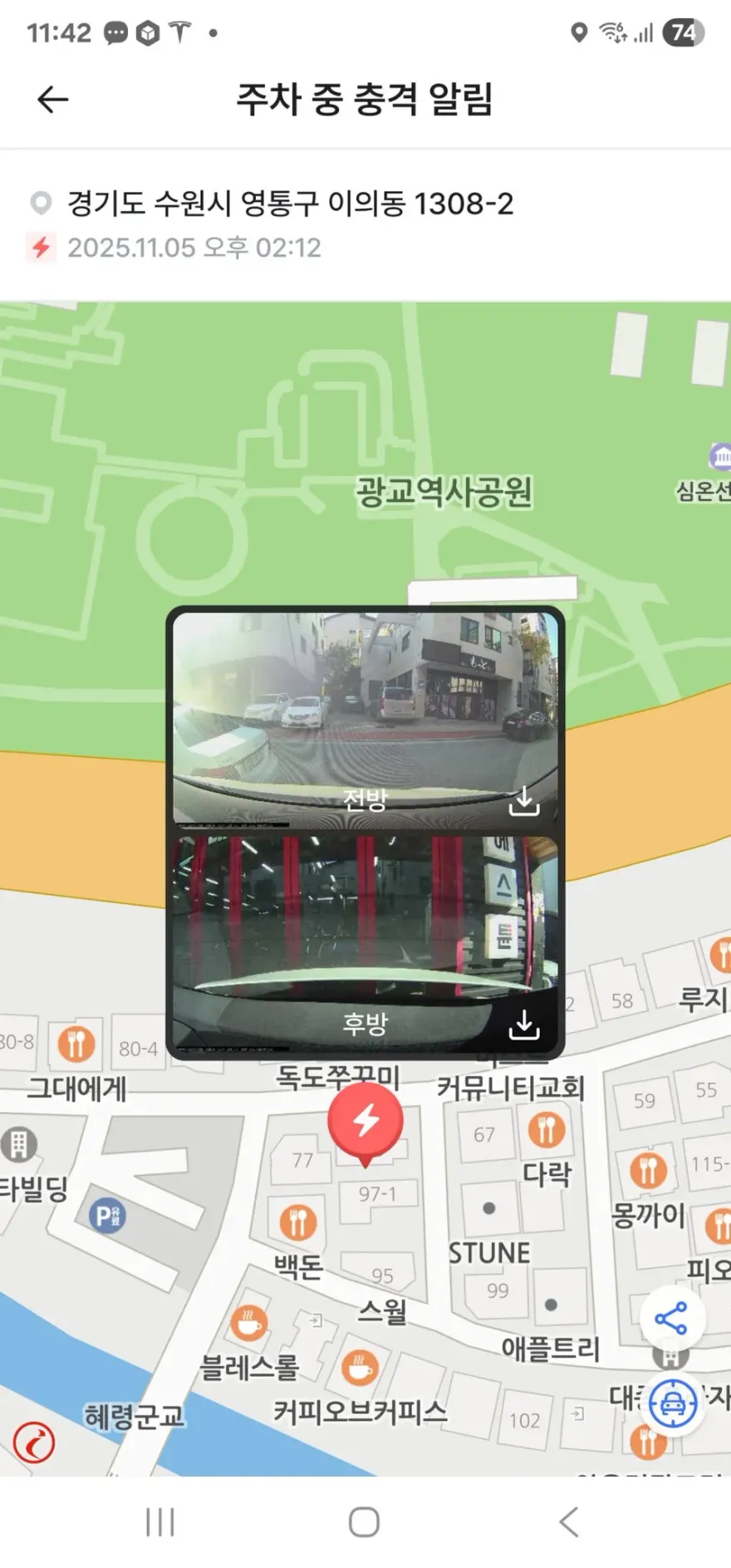Open the front (전방) camera image
The height and width of the screenshot is (1568, 731).
365,719
